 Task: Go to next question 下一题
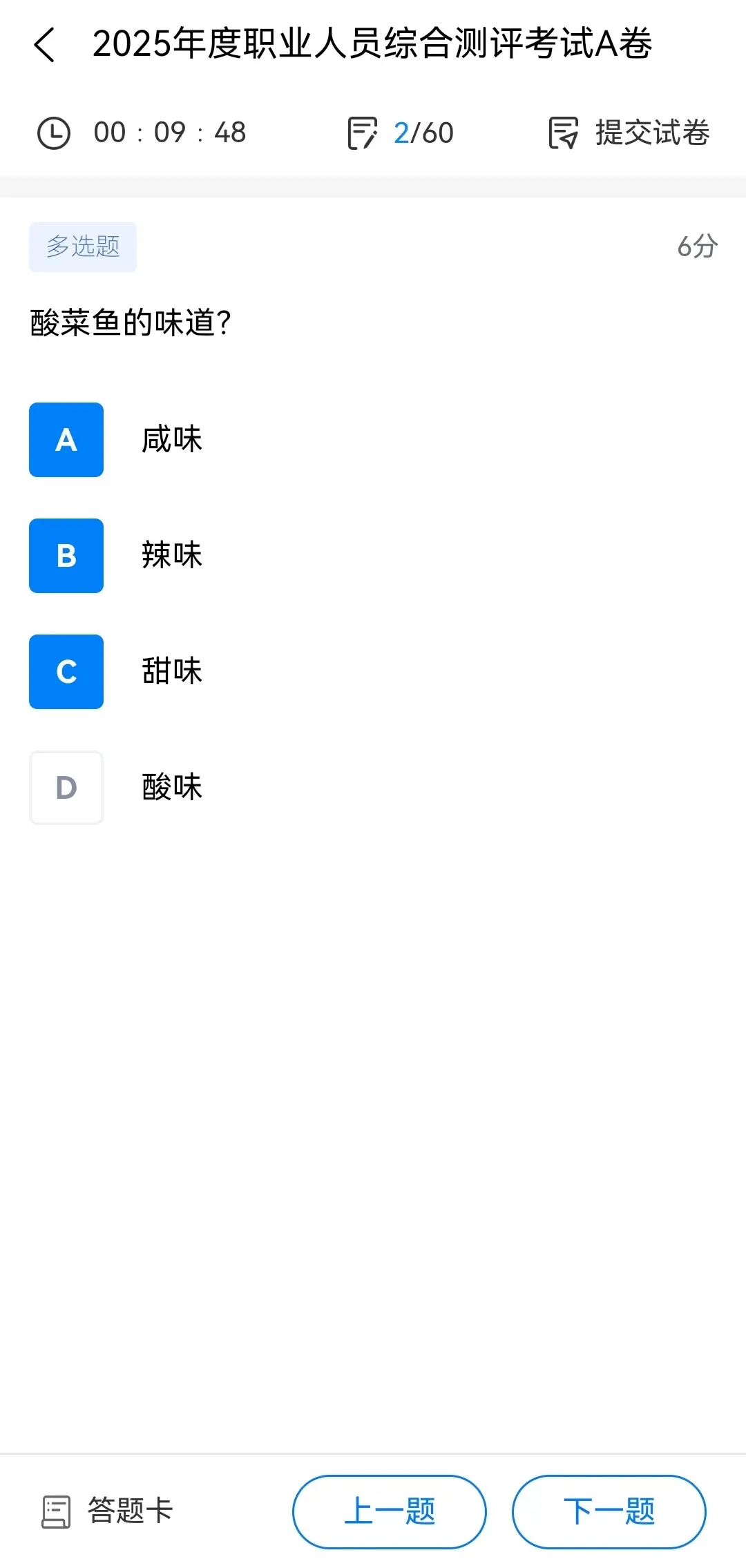tap(609, 1511)
